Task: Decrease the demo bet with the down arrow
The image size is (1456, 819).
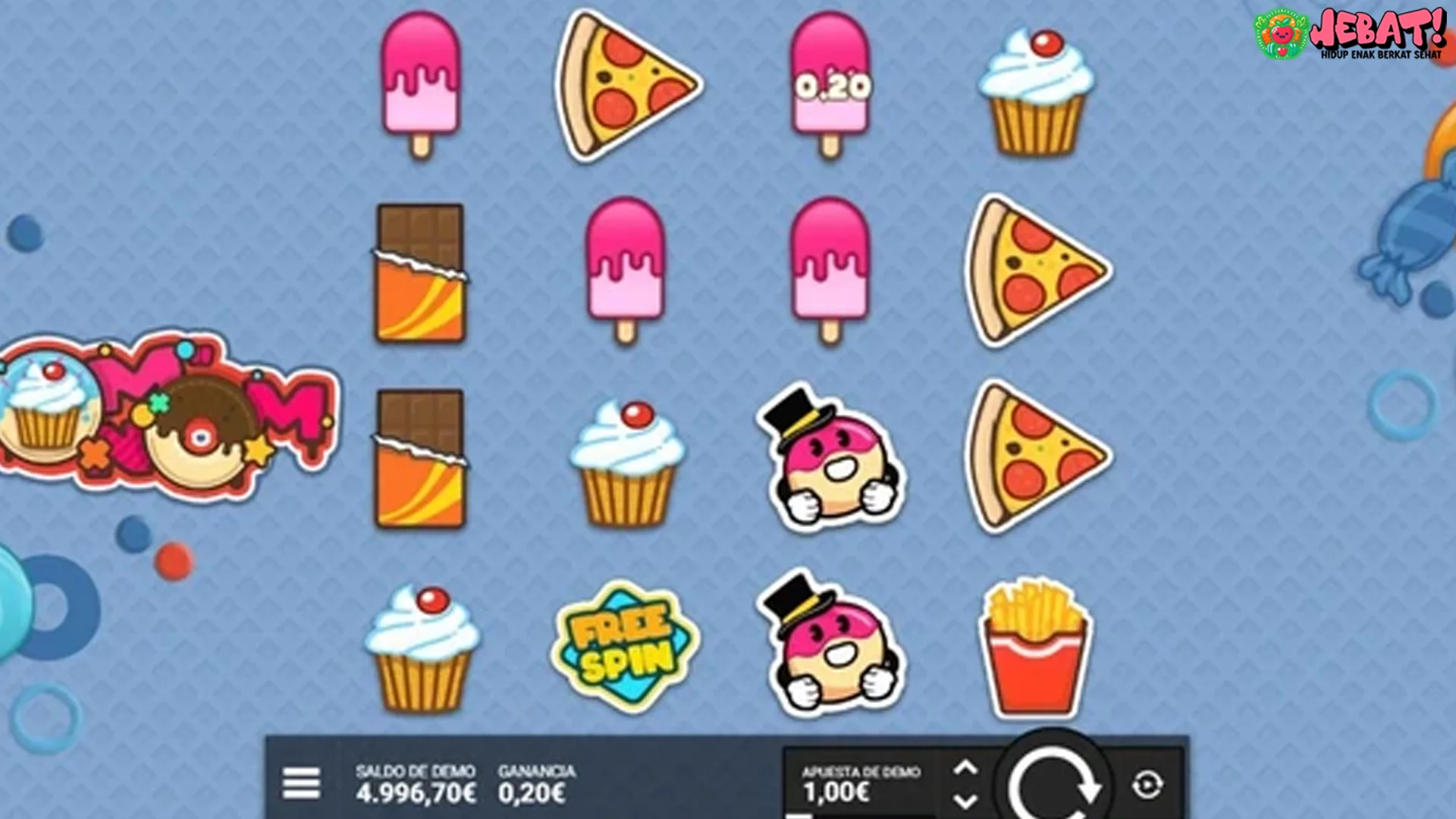Action: pos(965,801)
